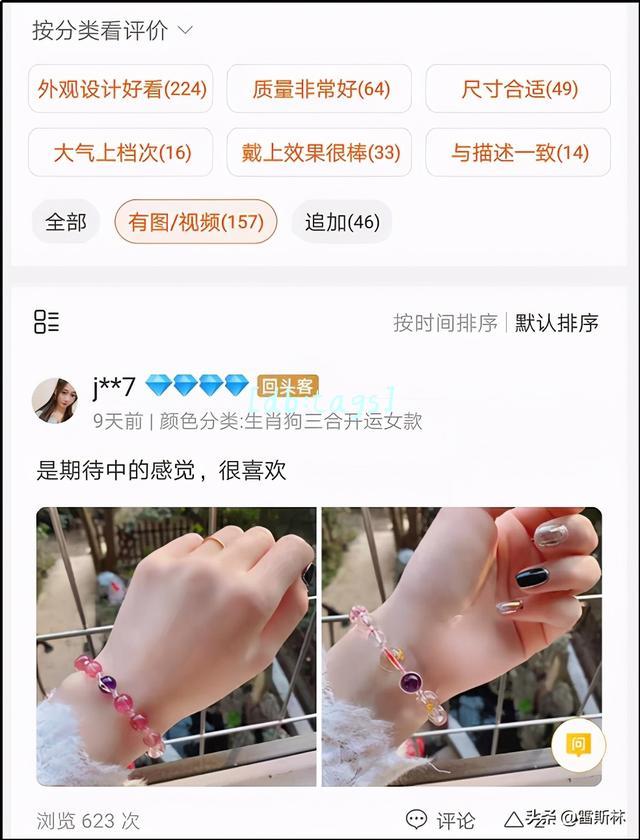Open reviewer j**7's avatar
Viewport: 640px width, 840px height.
click(x=55, y=400)
